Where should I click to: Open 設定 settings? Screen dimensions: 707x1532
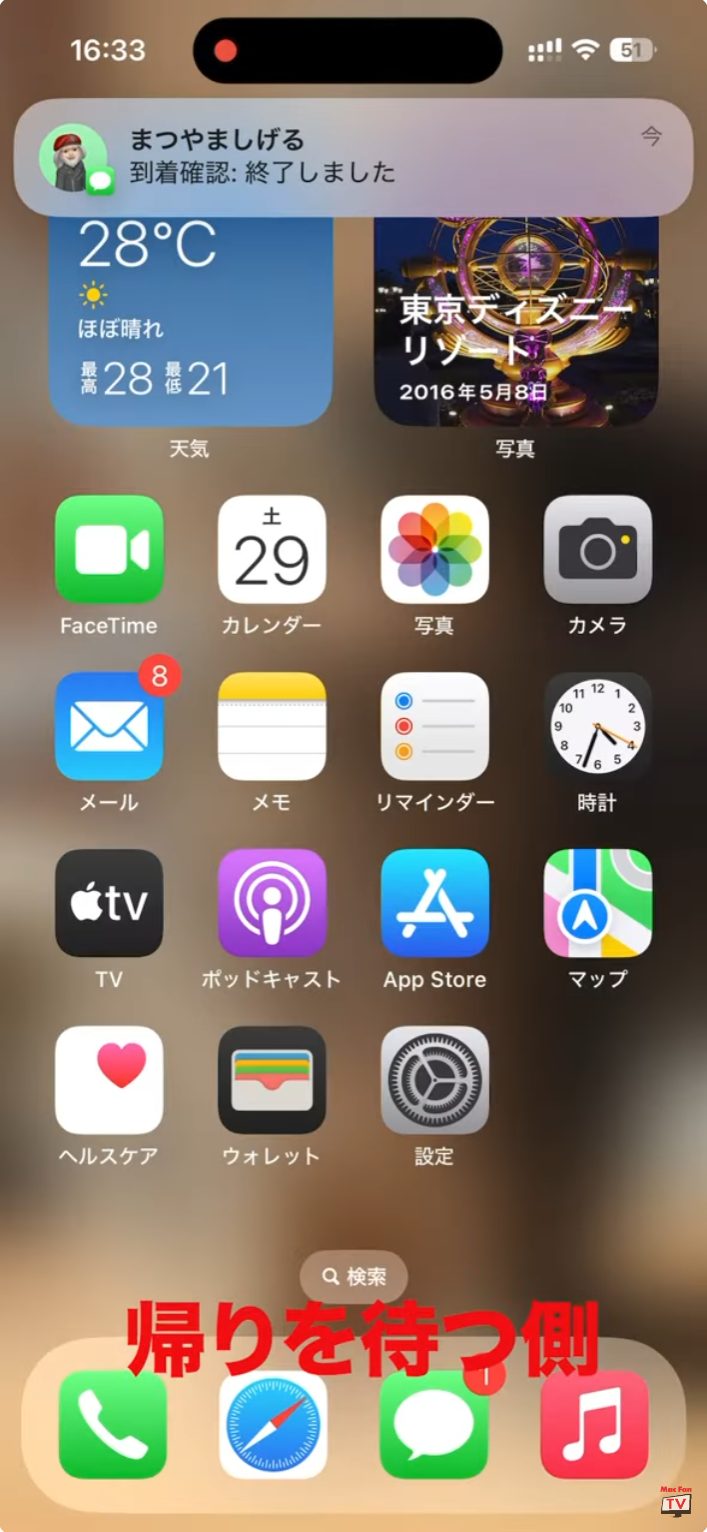click(435, 1080)
